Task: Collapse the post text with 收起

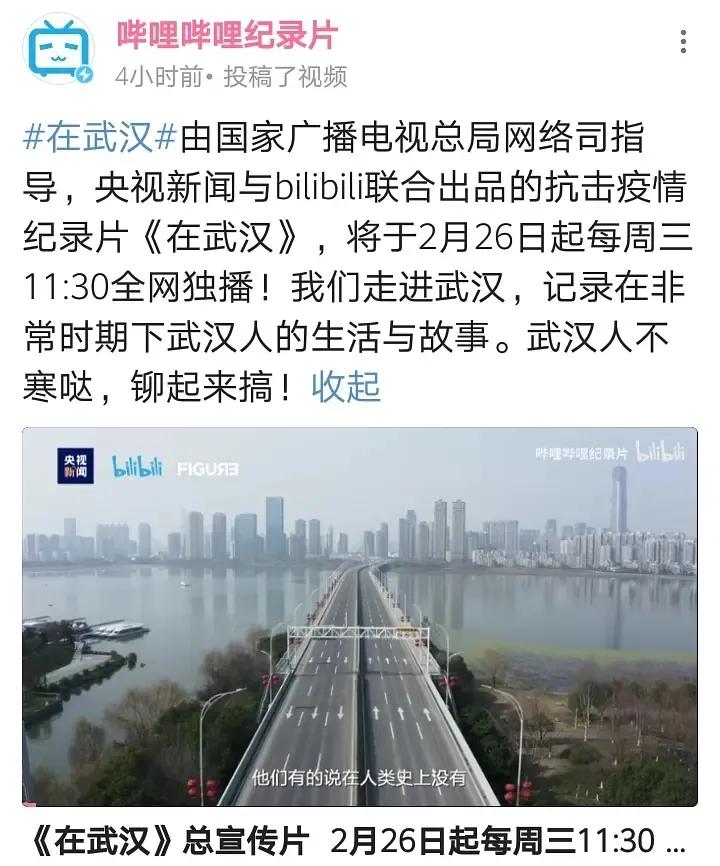Action: (346, 387)
